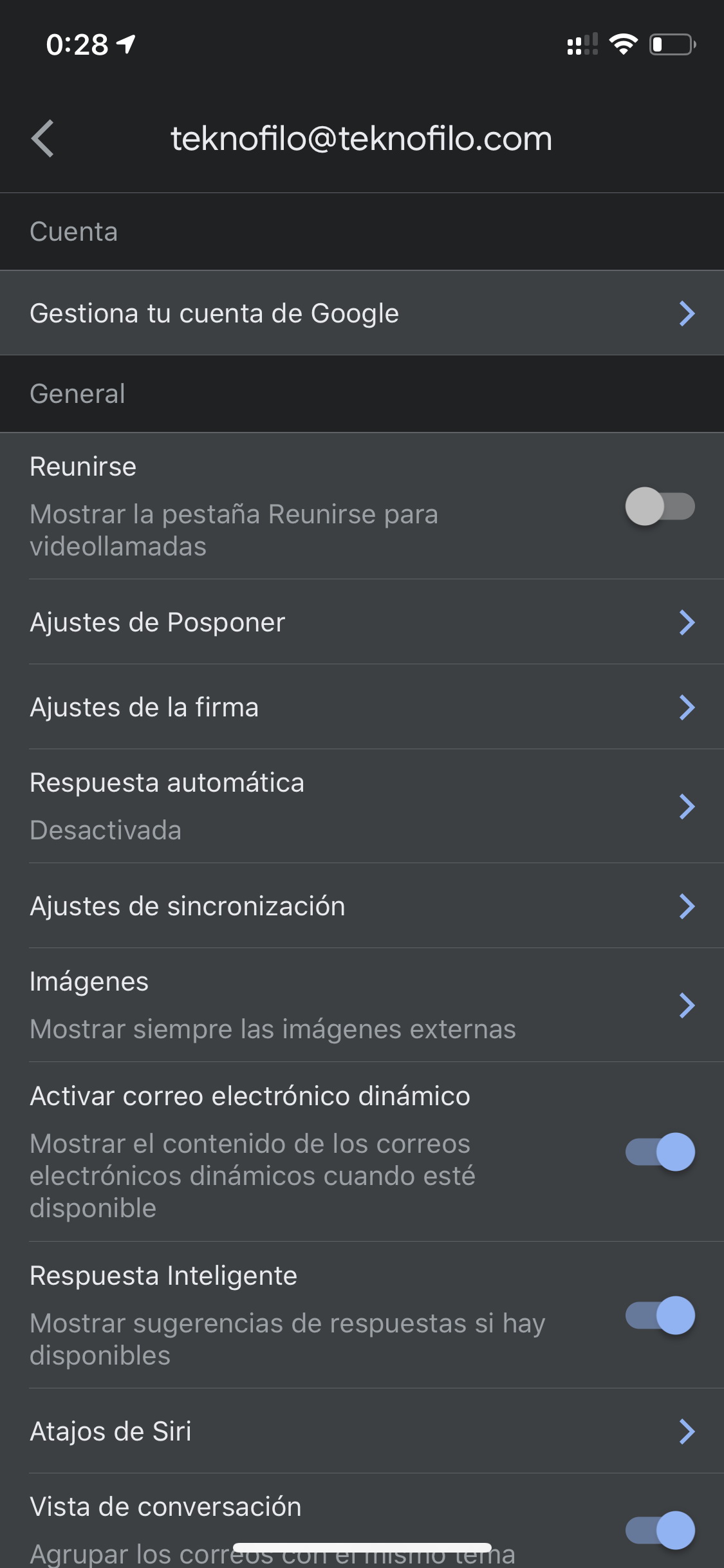Viewport: 724px width, 1568px height.
Task: Turn off Activar correo electrónico dinámico
Action: (660, 1152)
